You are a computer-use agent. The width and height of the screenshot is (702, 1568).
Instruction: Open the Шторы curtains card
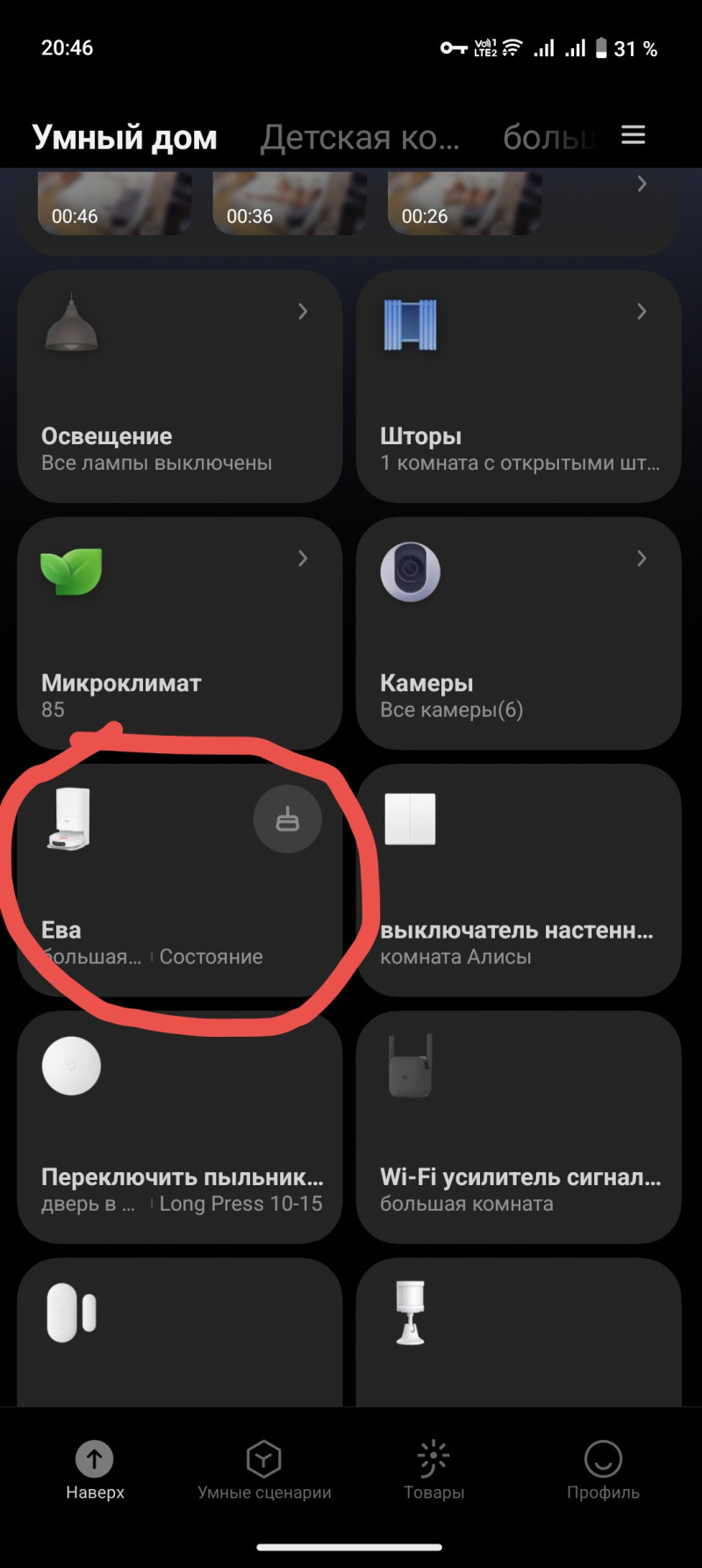tap(518, 386)
